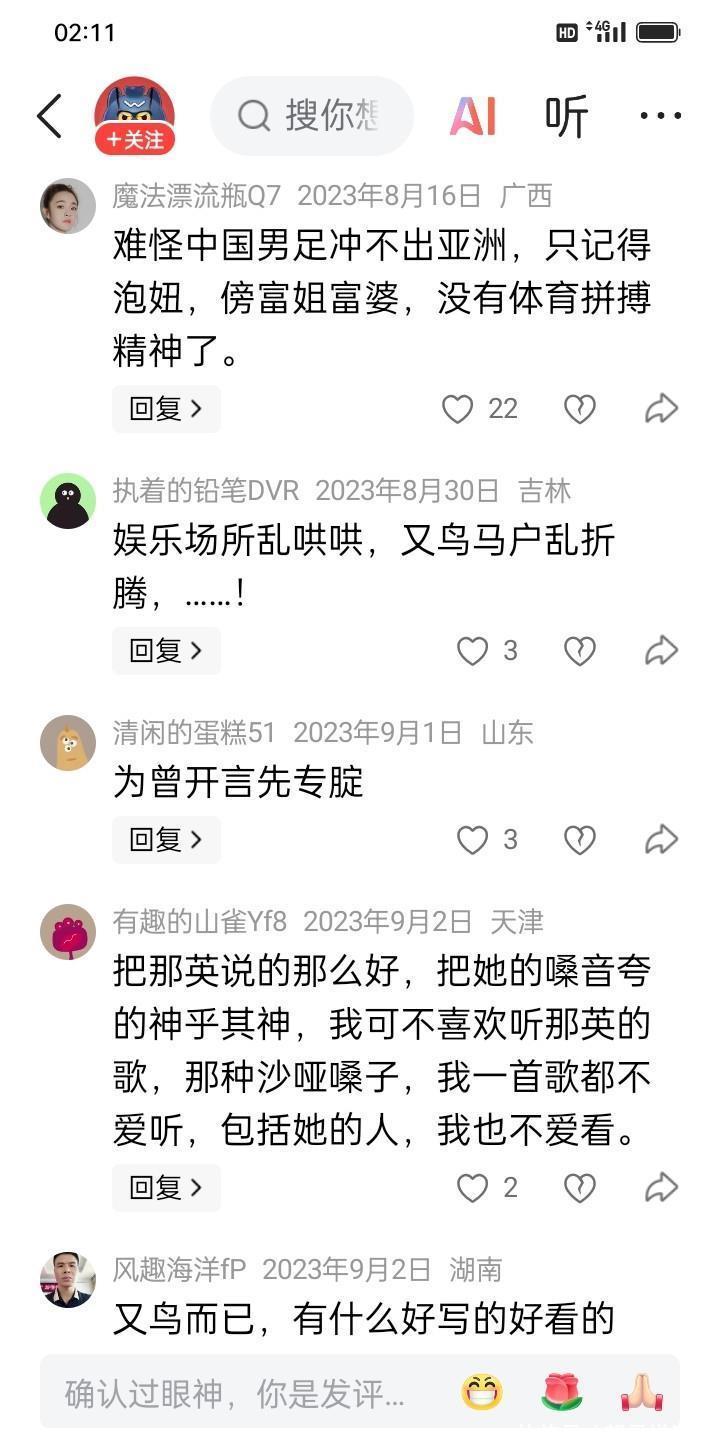The height and width of the screenshot is (1450, 720).
Task: Share the comment from 魔法漂流瓶Q7
Action: (x=661, y=409)
